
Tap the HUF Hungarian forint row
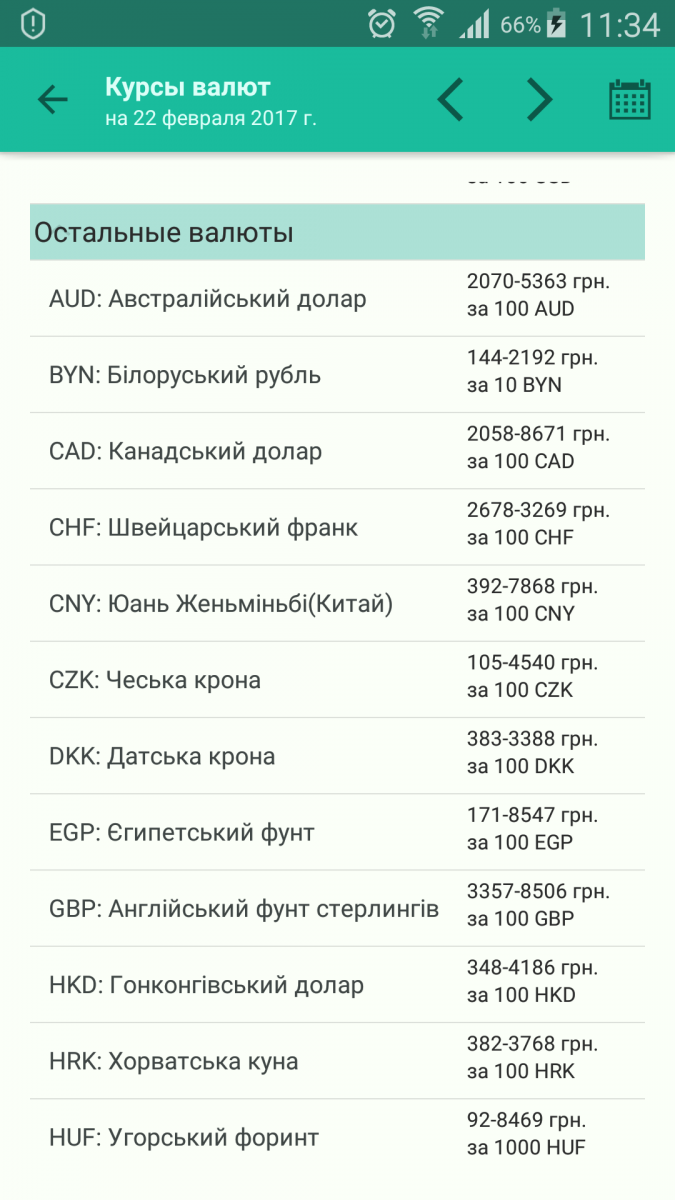tap(337, 1137)
